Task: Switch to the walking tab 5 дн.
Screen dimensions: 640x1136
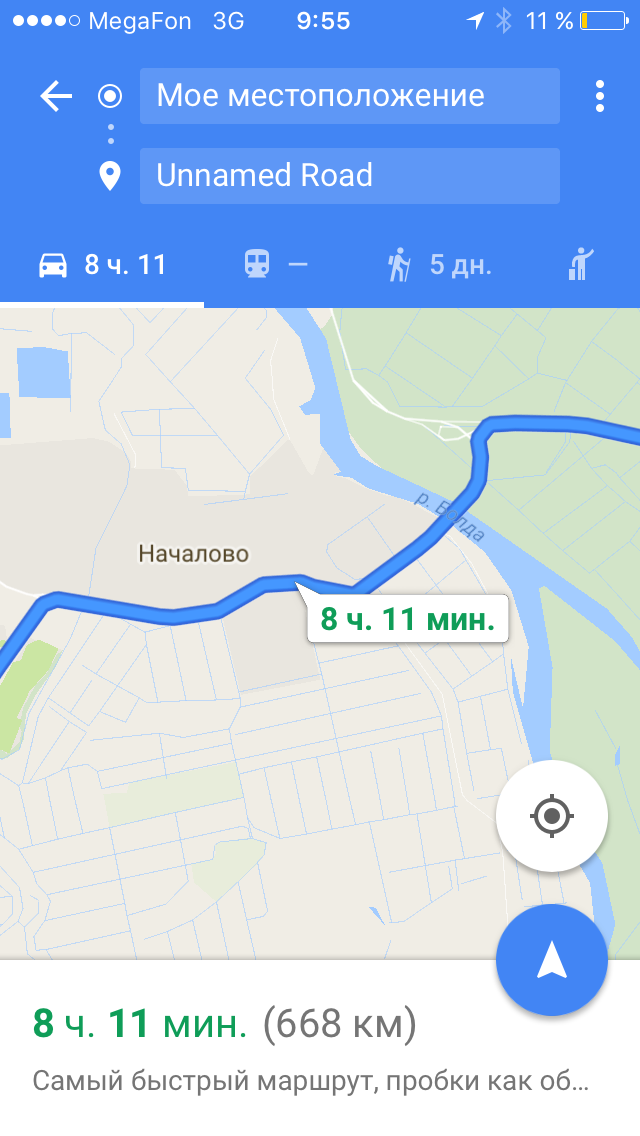Action: click(439, 264)
